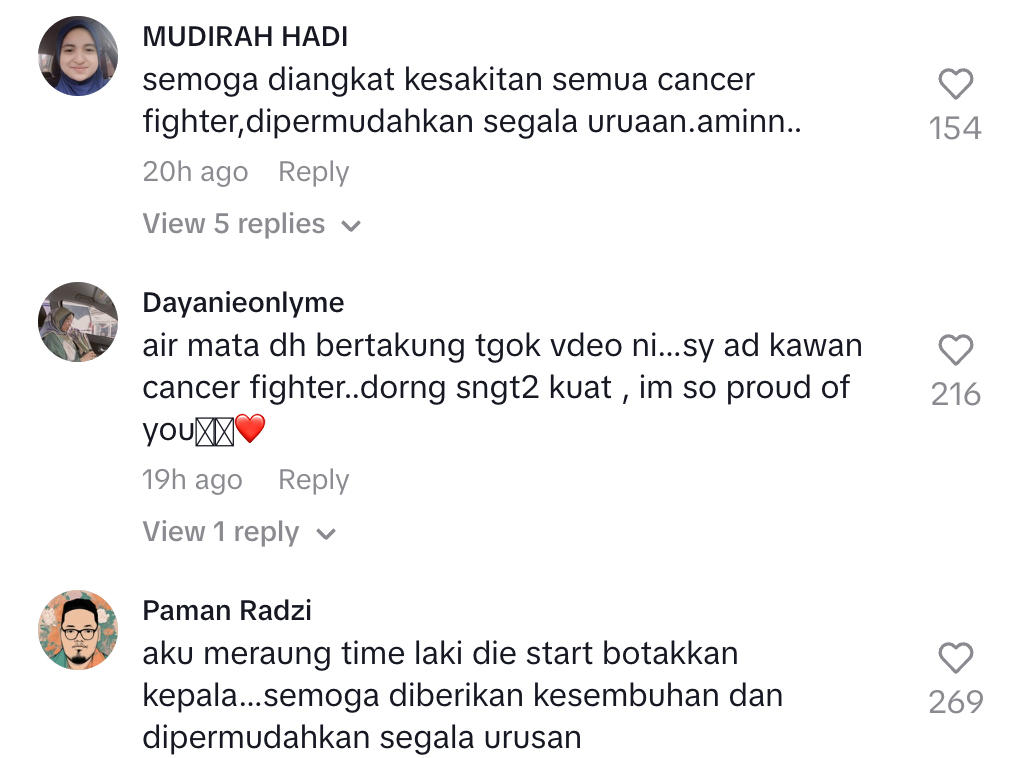Like Dayanieonlyme's comment
The image size is (1026, 758).
955,351
